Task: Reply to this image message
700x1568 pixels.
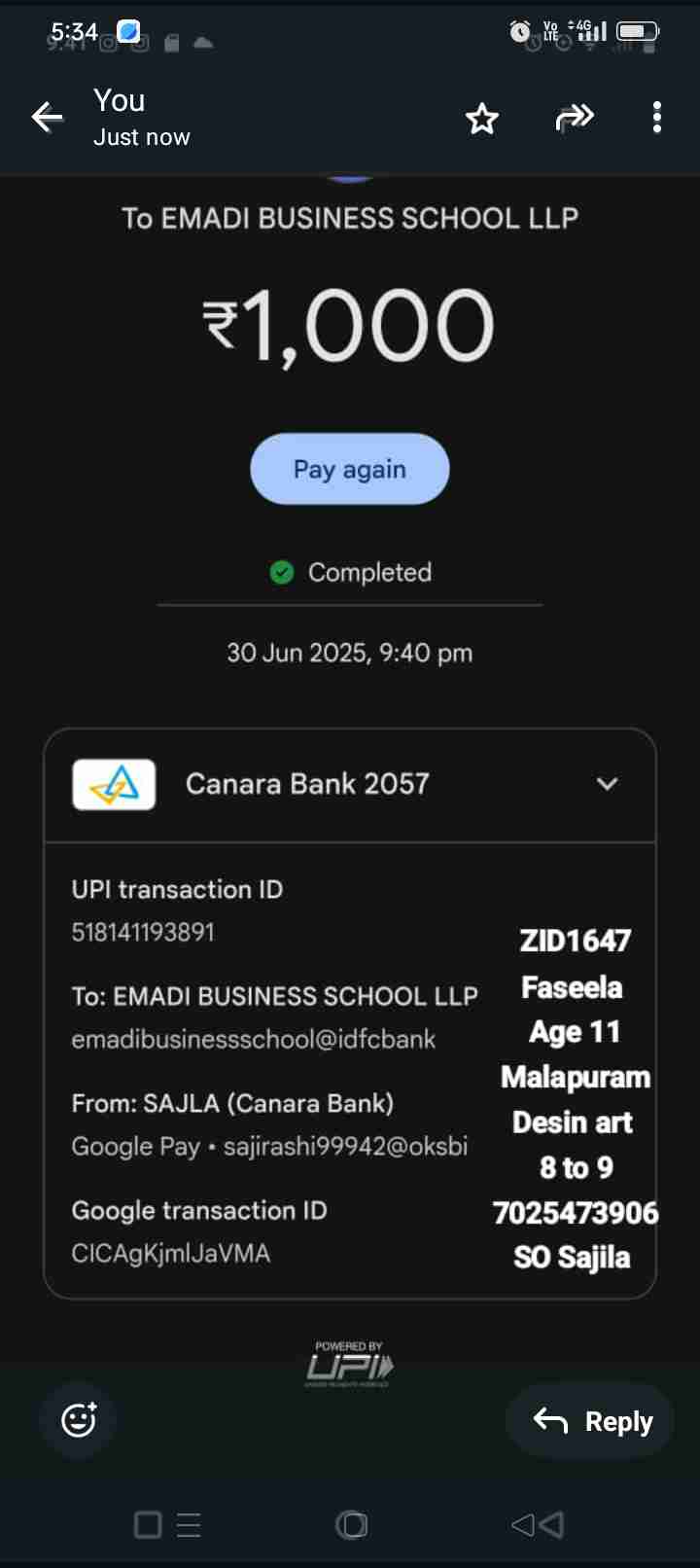Action: click(x=593, y=1421)
